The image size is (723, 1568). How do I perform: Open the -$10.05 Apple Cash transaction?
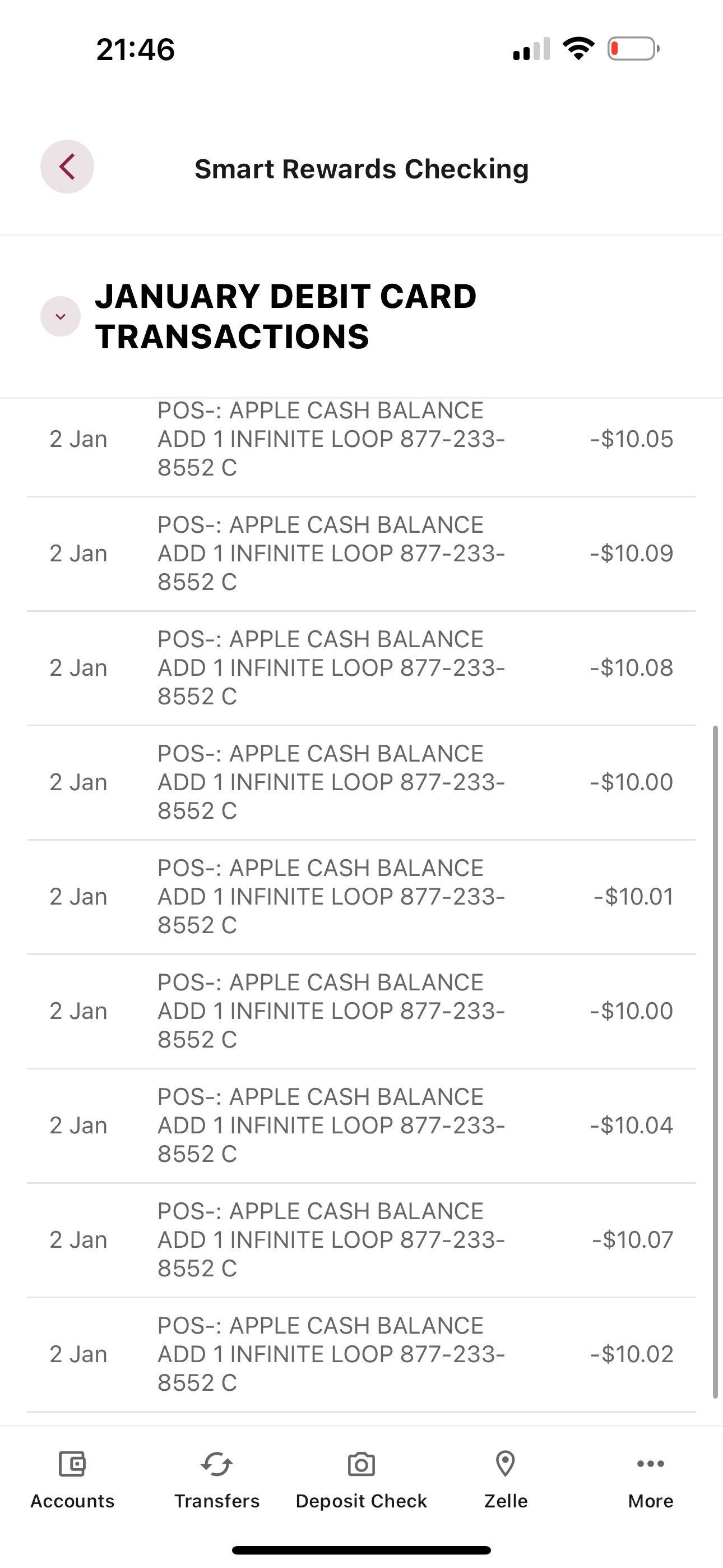[361, 440]
